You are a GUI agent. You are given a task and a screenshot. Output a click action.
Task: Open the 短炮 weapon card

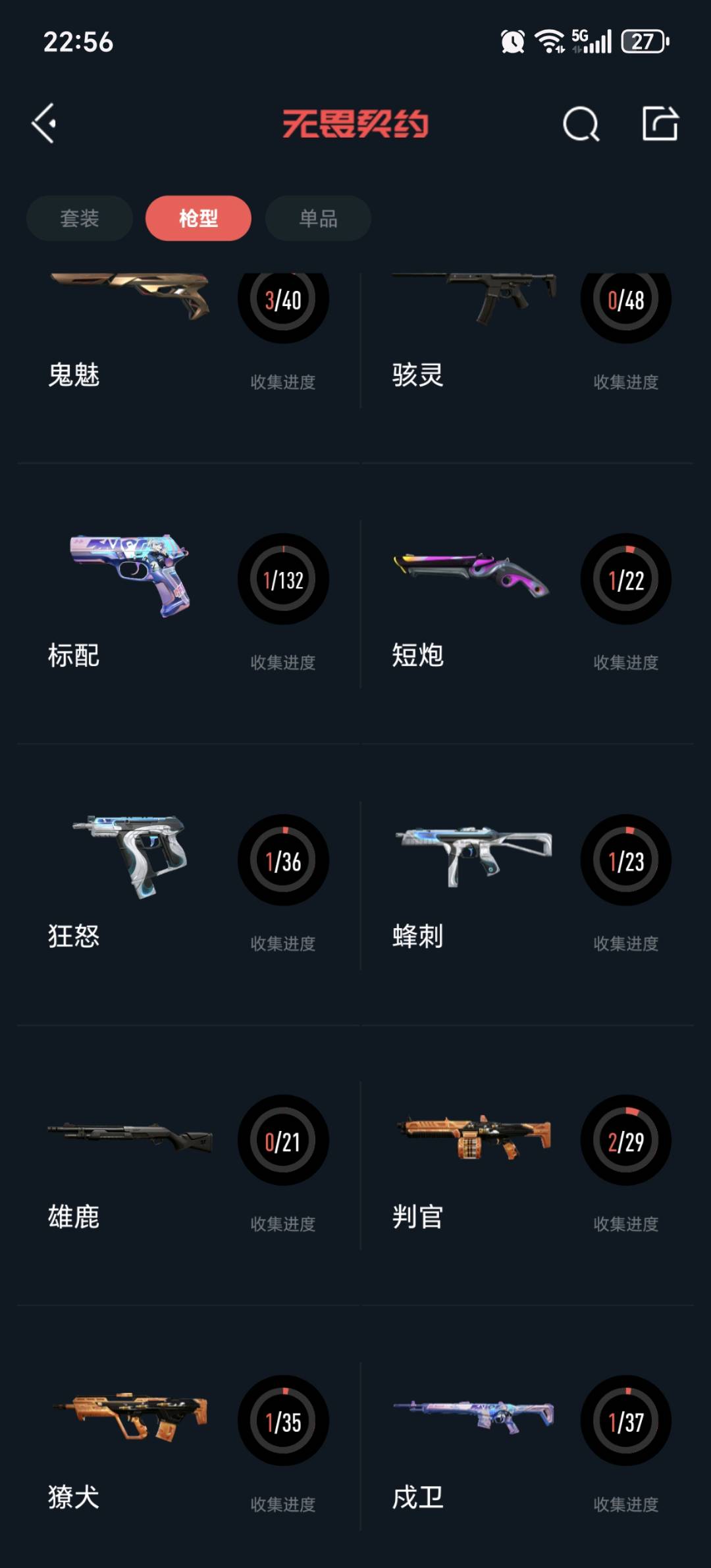527,602
